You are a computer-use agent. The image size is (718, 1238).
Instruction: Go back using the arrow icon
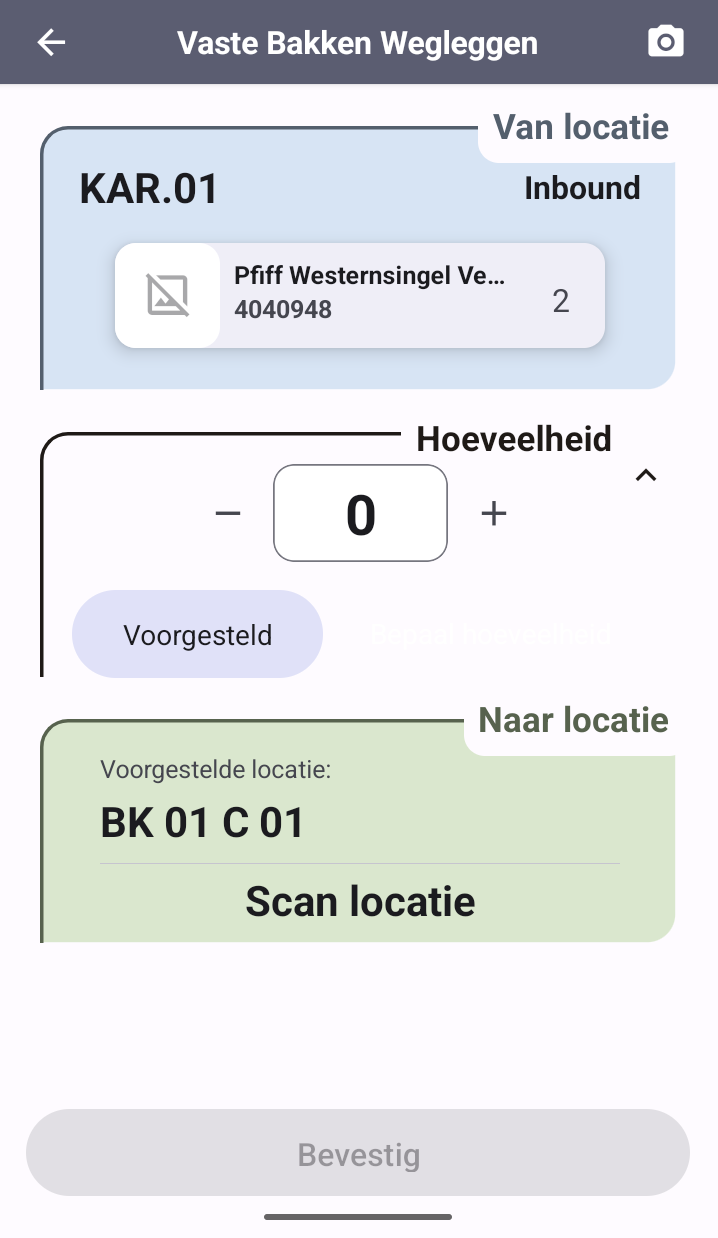[x=51, y=42]
